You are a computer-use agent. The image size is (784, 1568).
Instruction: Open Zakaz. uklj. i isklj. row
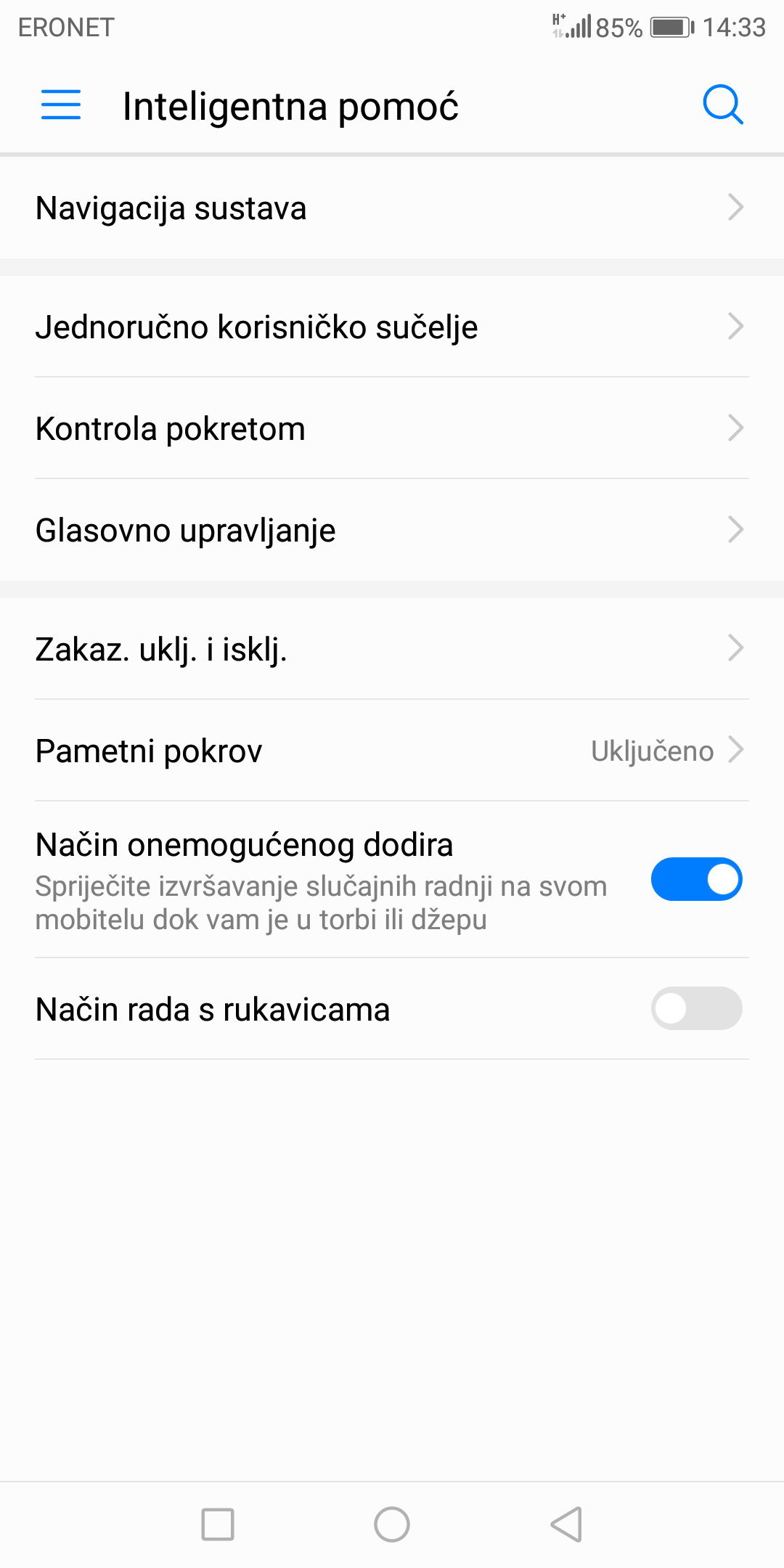click(x=392, y=649)
